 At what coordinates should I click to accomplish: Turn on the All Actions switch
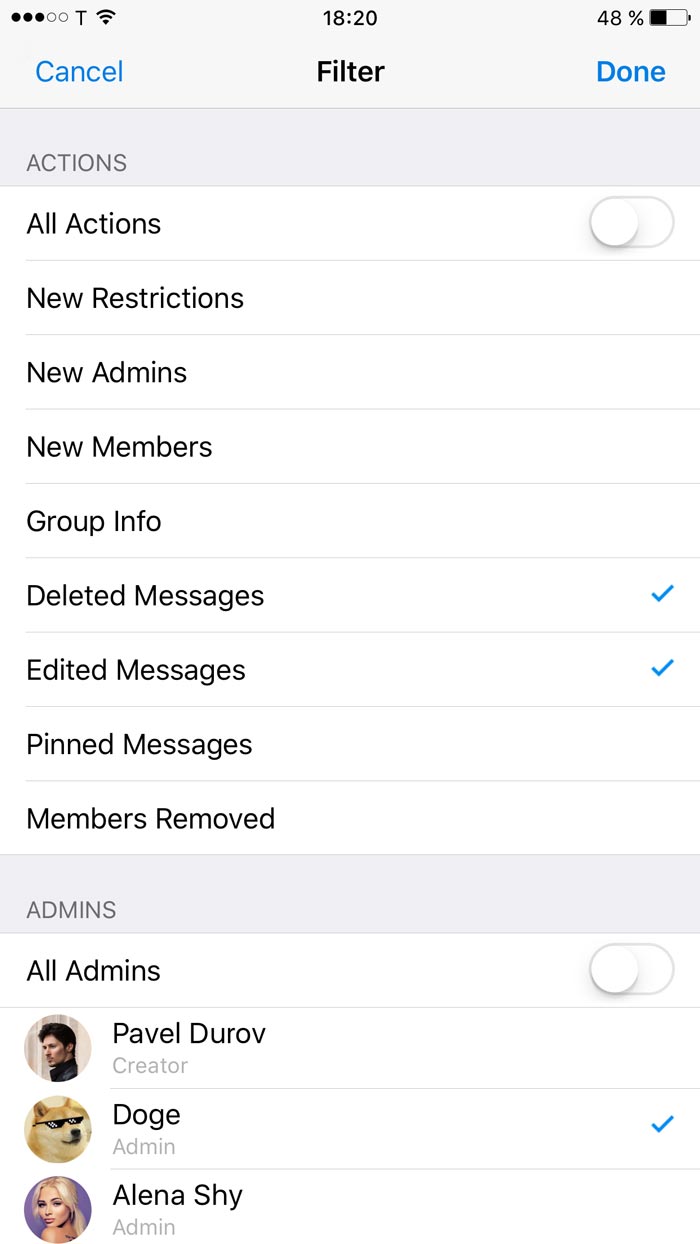coord(631,223)
